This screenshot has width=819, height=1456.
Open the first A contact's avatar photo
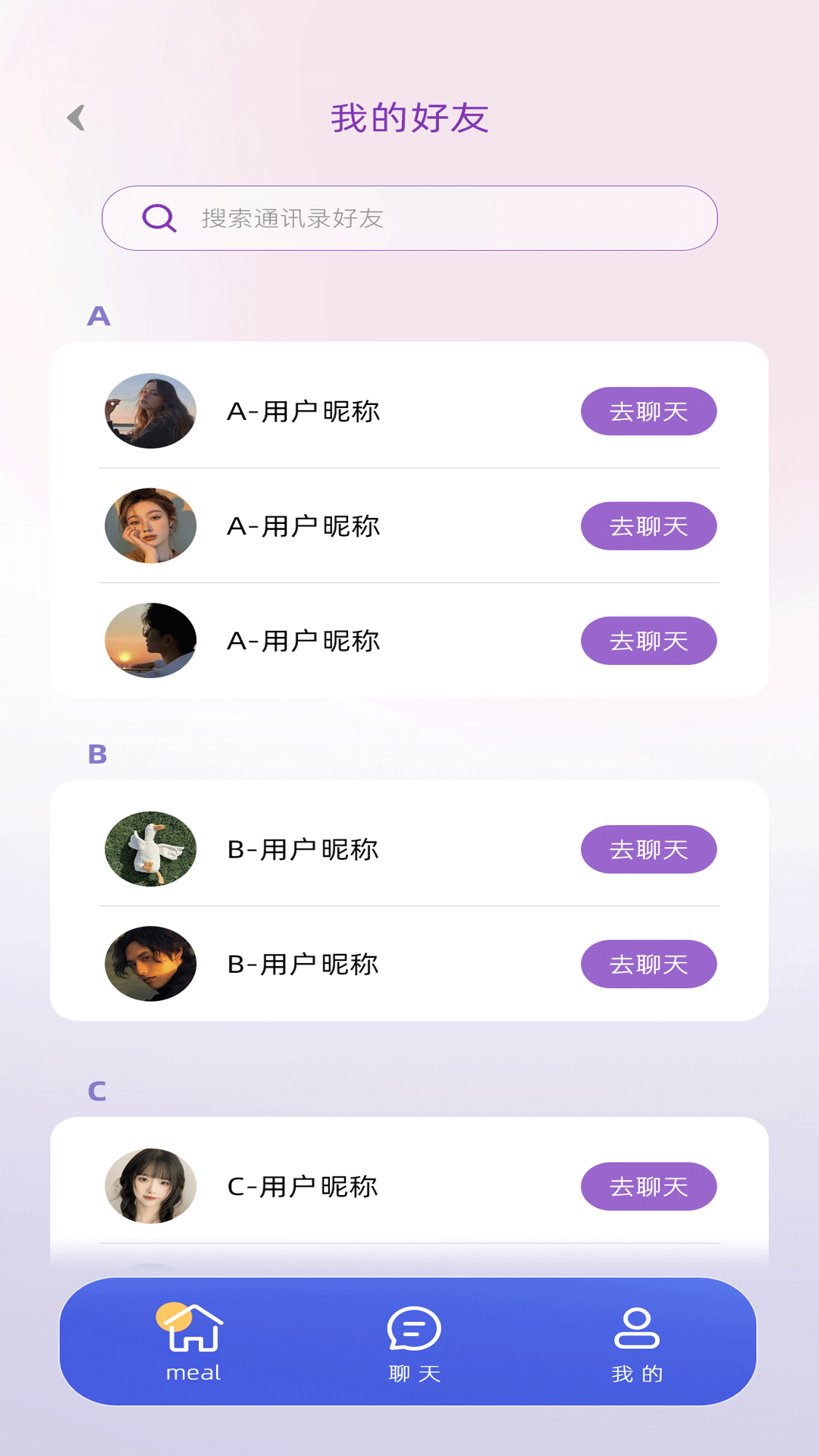click(149, 411)
